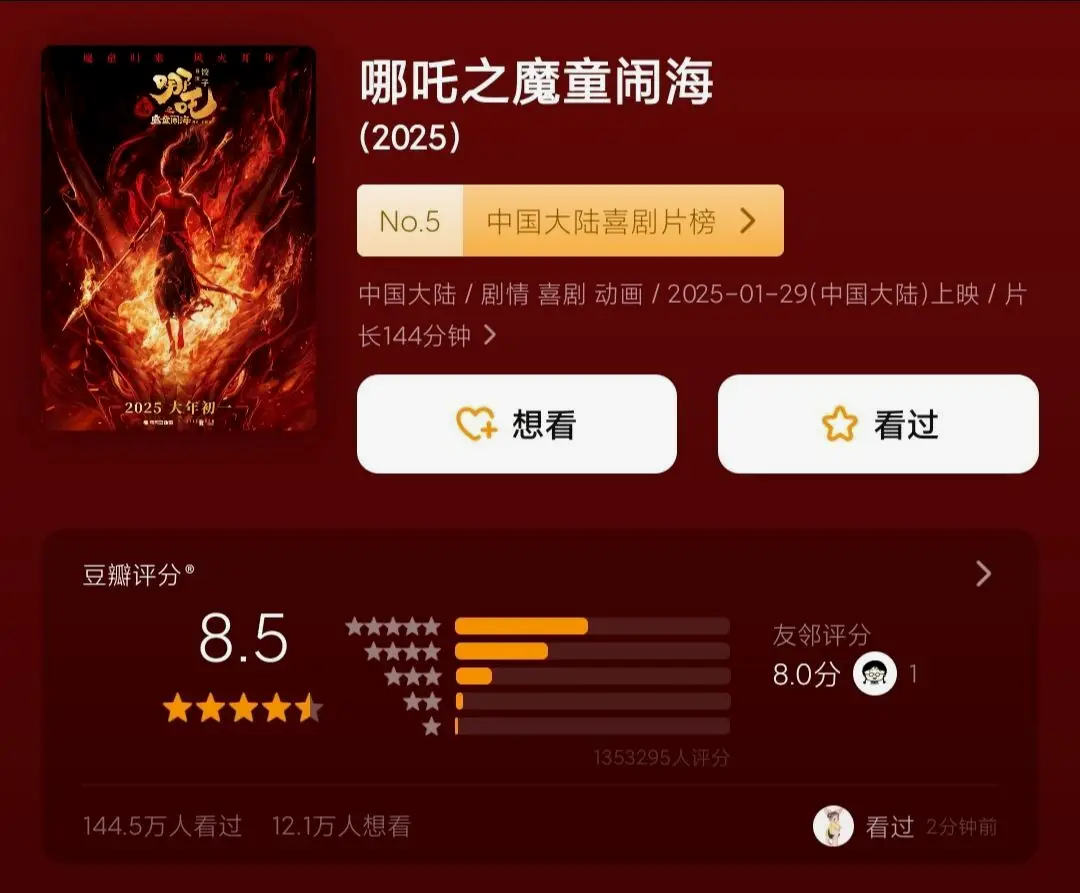Expand the movie details info line

click(490, 336)
